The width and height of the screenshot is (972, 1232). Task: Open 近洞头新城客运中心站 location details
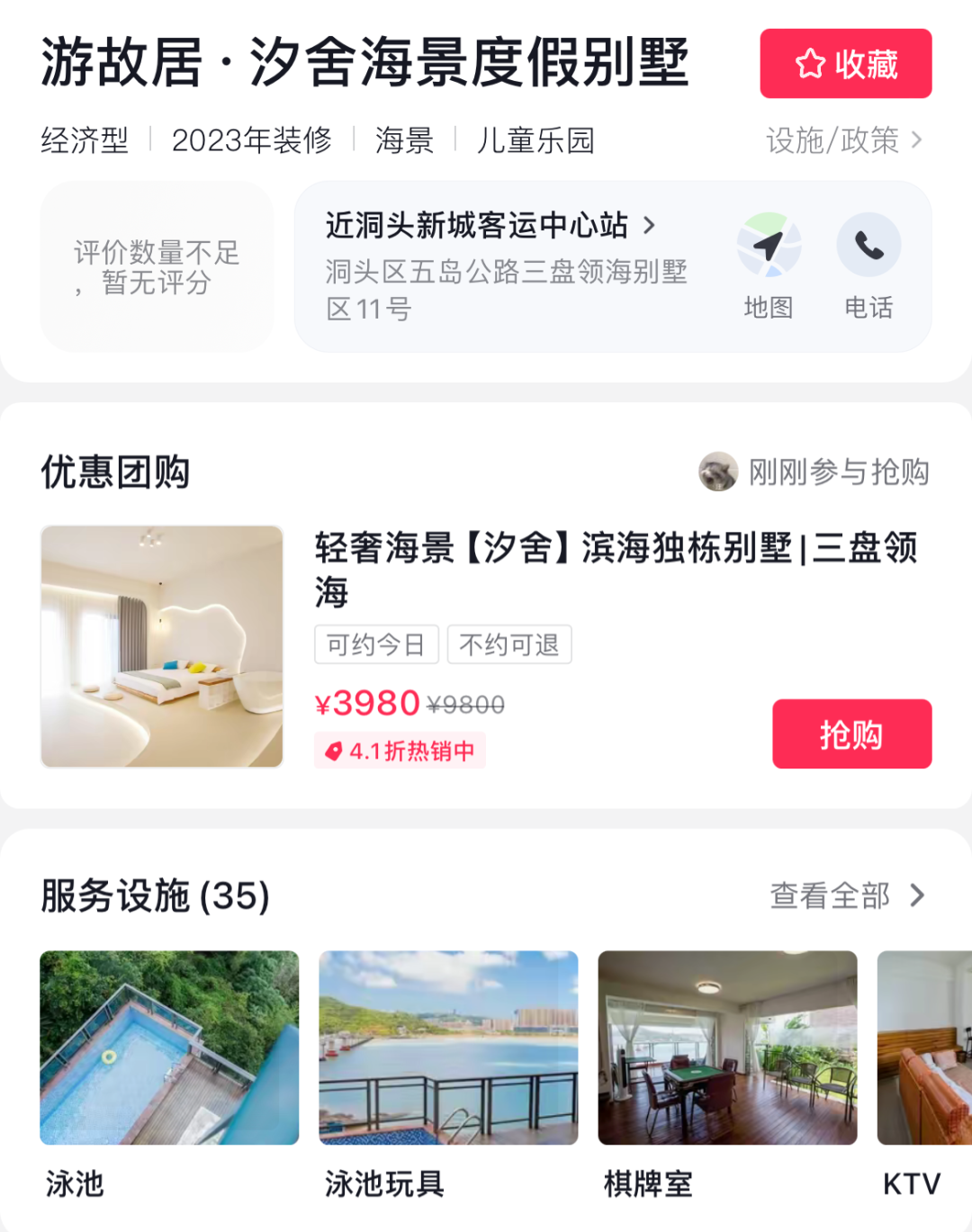(490, 225)
